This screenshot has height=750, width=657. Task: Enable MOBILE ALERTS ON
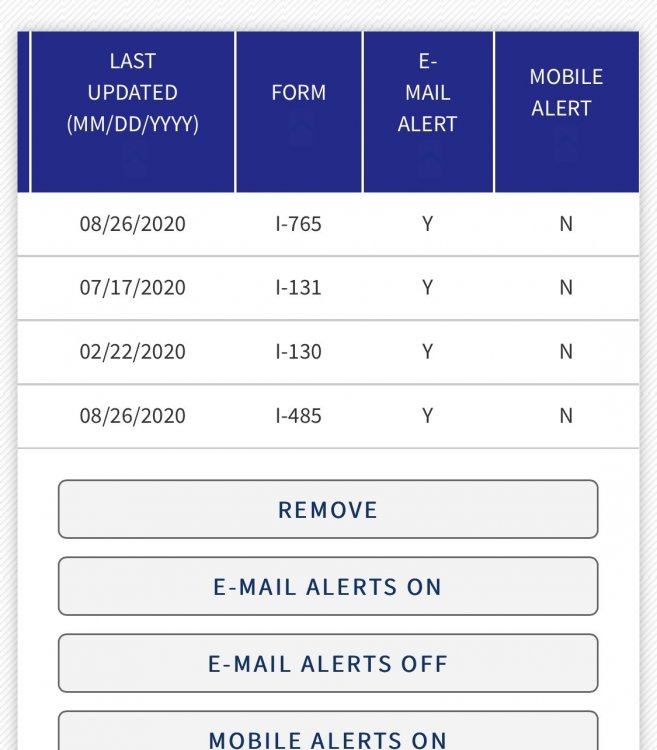[328, 734]
